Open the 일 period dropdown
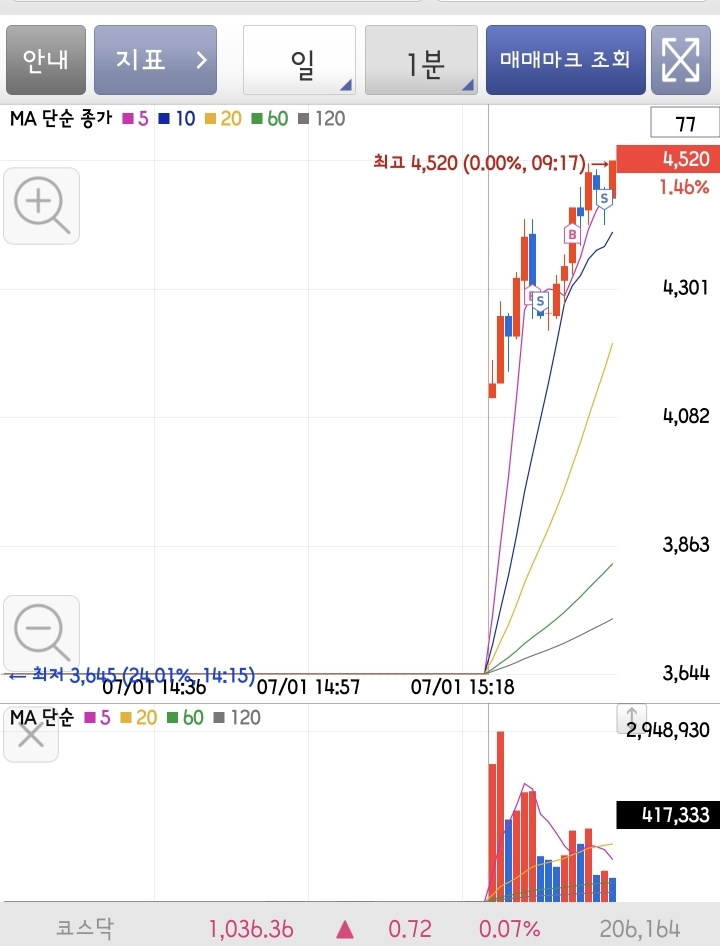 (x=299, y=60)
